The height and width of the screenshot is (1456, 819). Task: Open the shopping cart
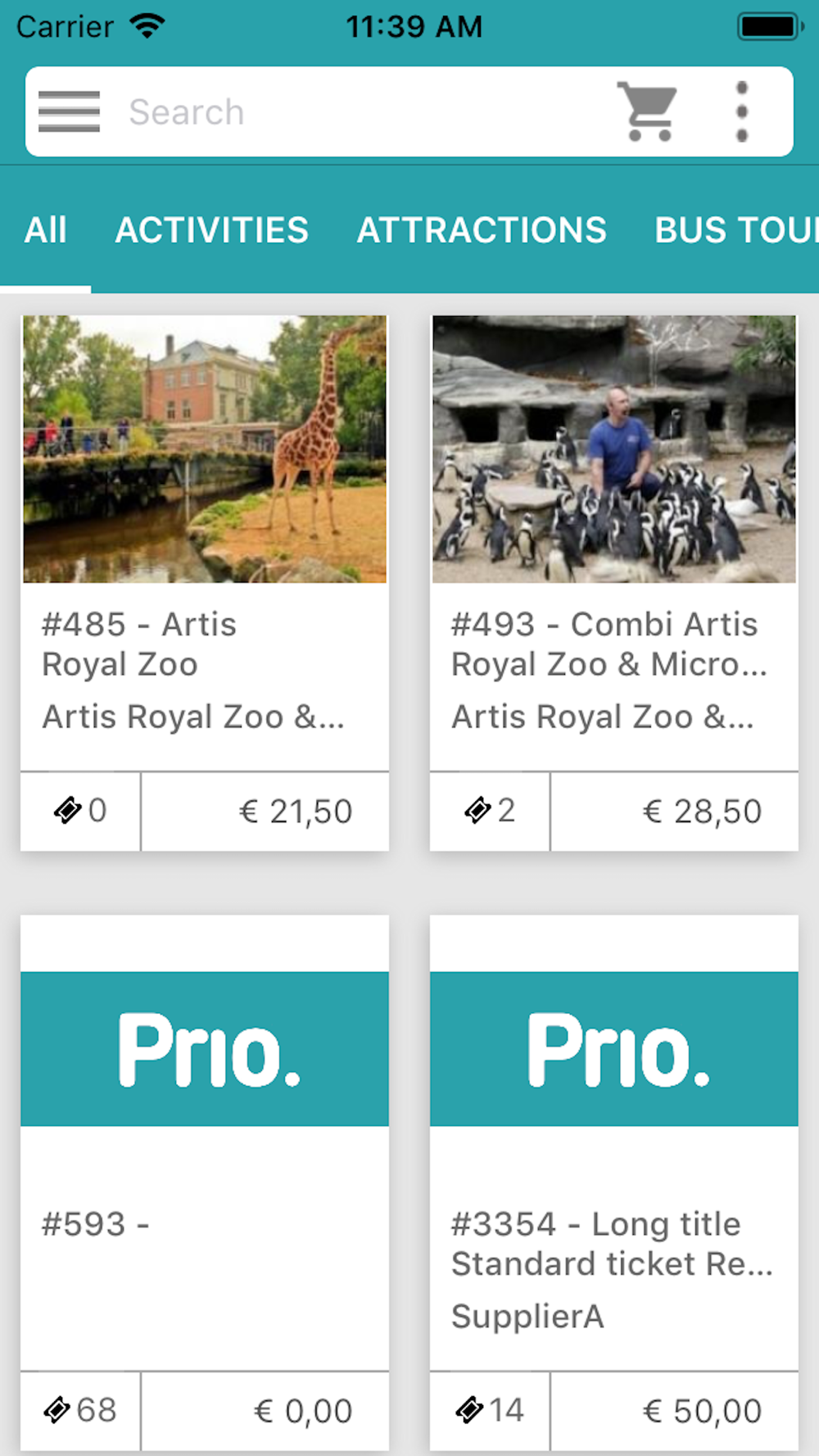[x=647, y=111]
